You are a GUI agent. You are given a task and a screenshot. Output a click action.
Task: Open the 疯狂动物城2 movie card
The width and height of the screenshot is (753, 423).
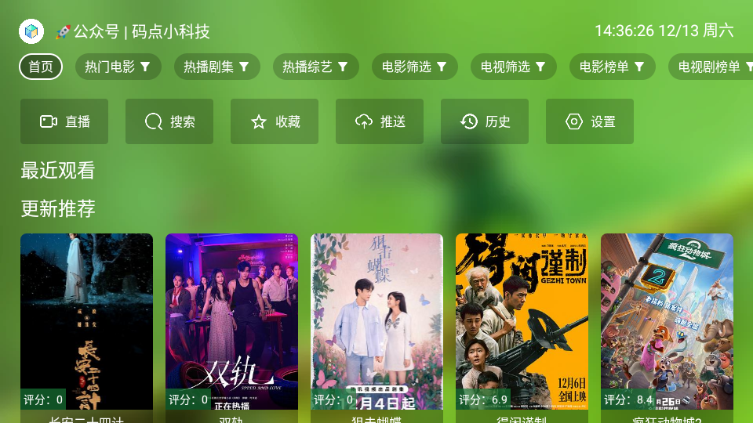coord(667,320)
